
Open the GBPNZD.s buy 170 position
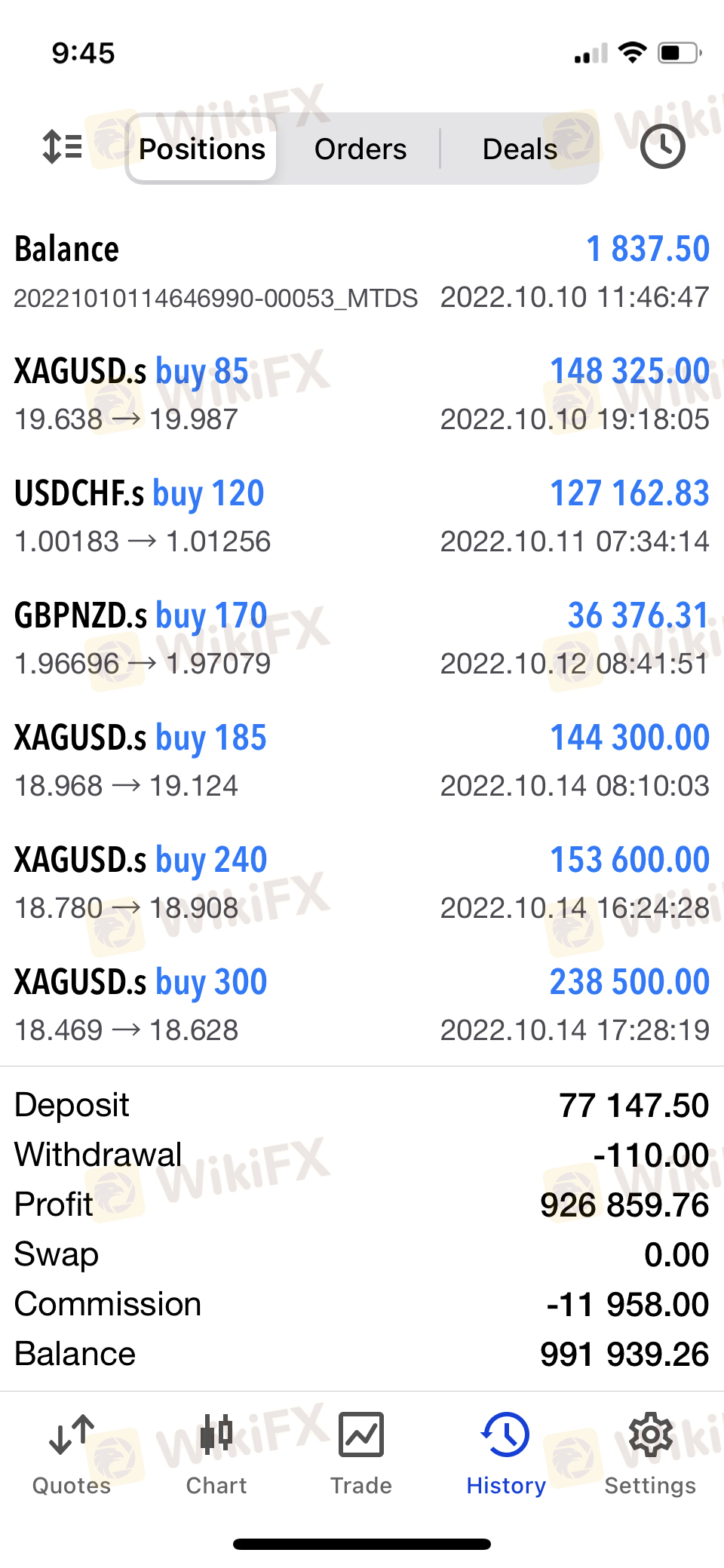[362, 639]
